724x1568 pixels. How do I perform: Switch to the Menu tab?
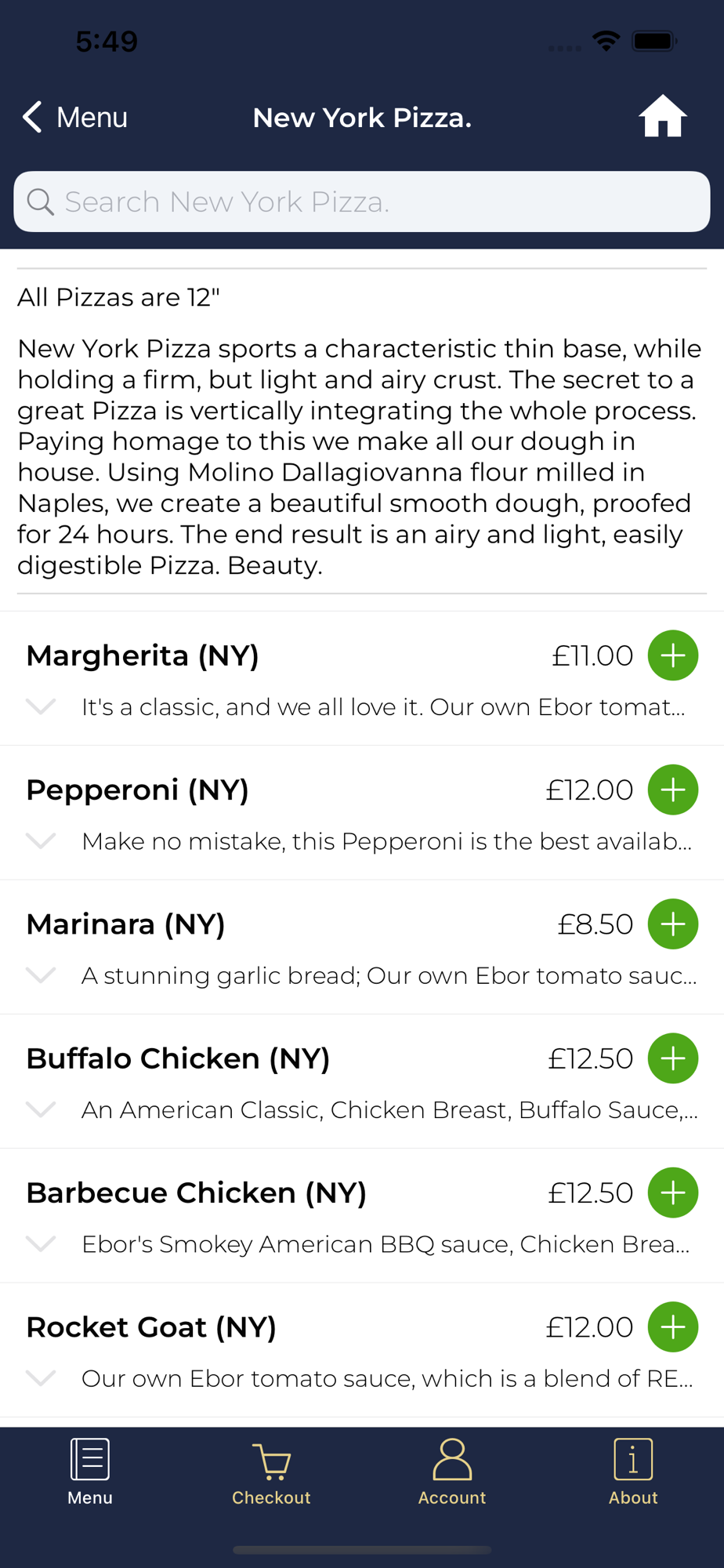click(x=90, y=1472)
